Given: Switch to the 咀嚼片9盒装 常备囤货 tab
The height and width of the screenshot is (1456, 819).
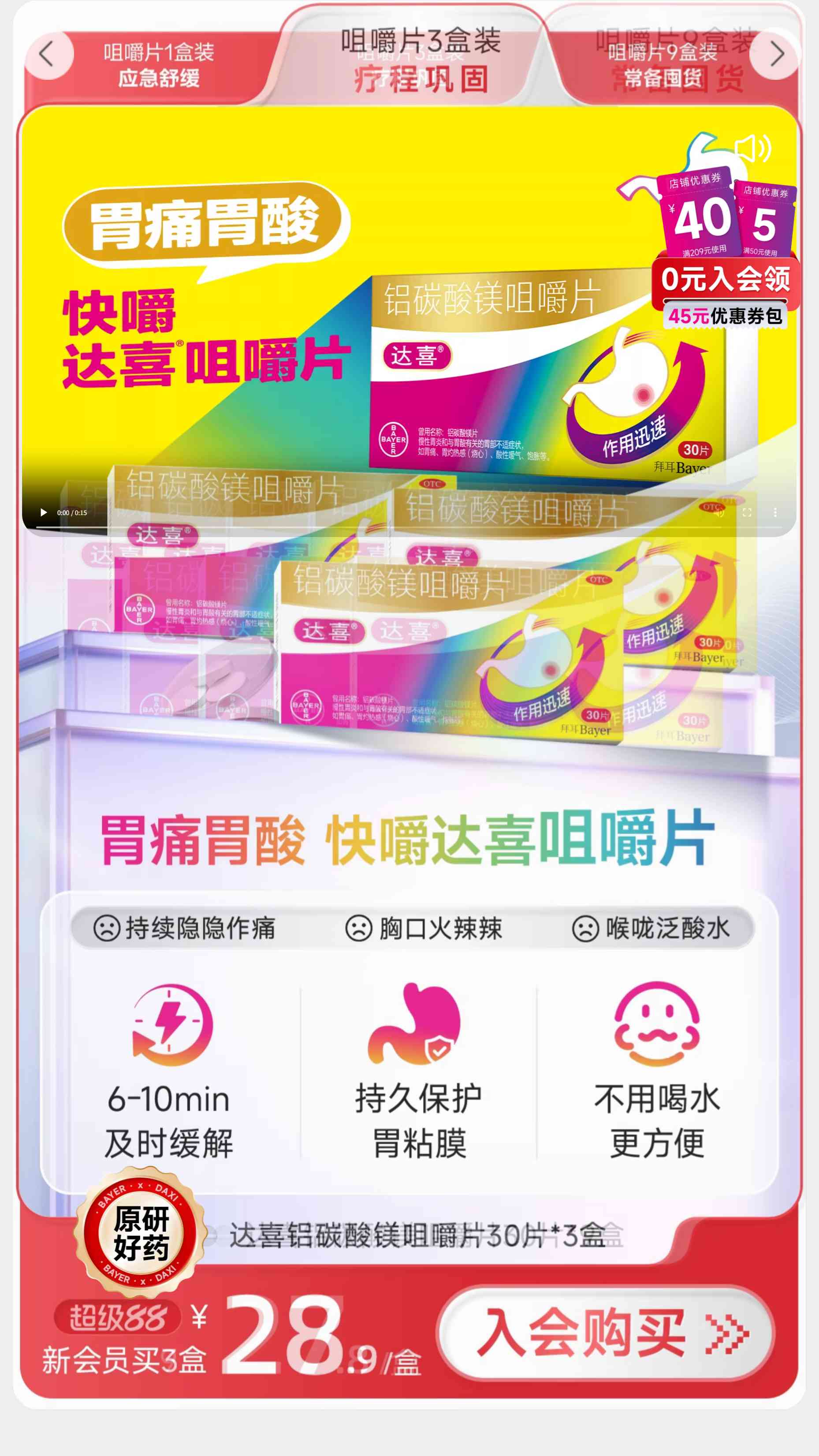Looking at the screenshot, I should (663, 65).
